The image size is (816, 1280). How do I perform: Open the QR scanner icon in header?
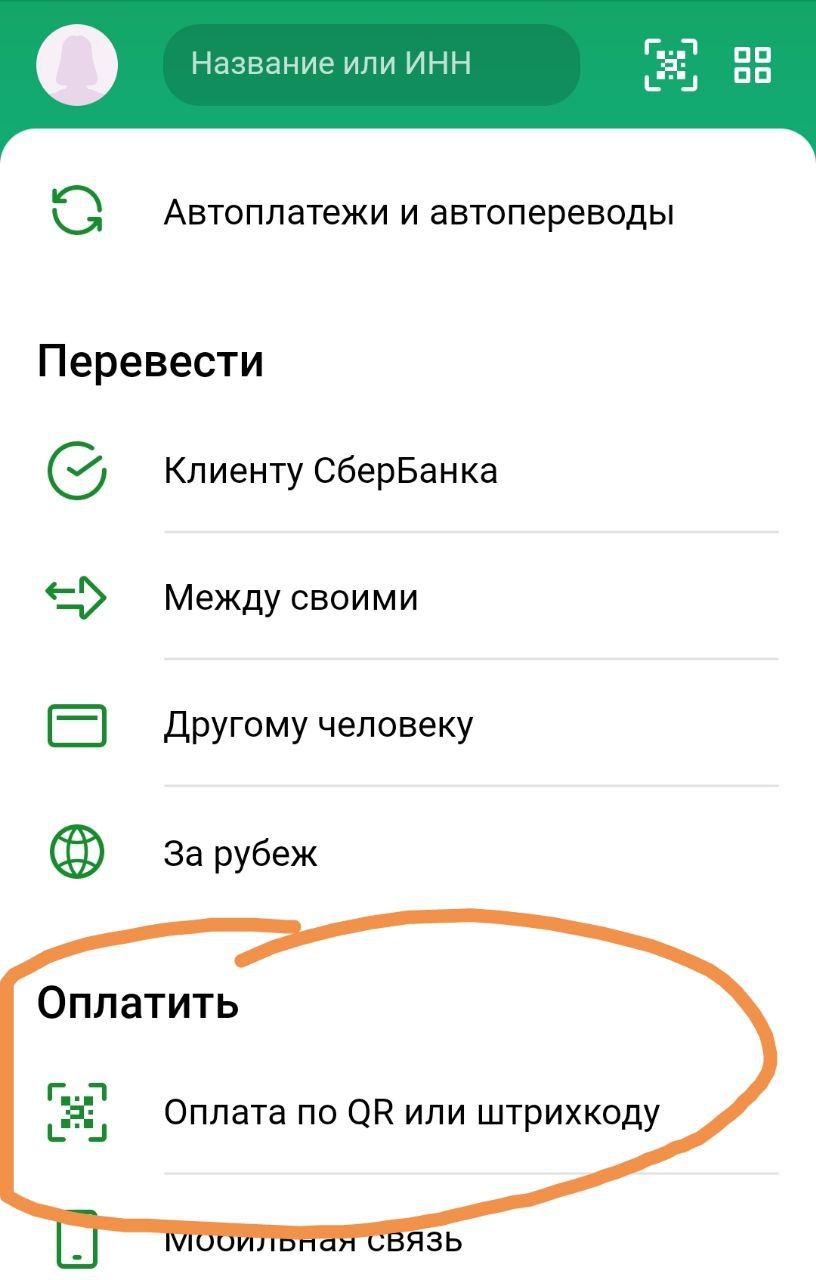pos(670,64)
